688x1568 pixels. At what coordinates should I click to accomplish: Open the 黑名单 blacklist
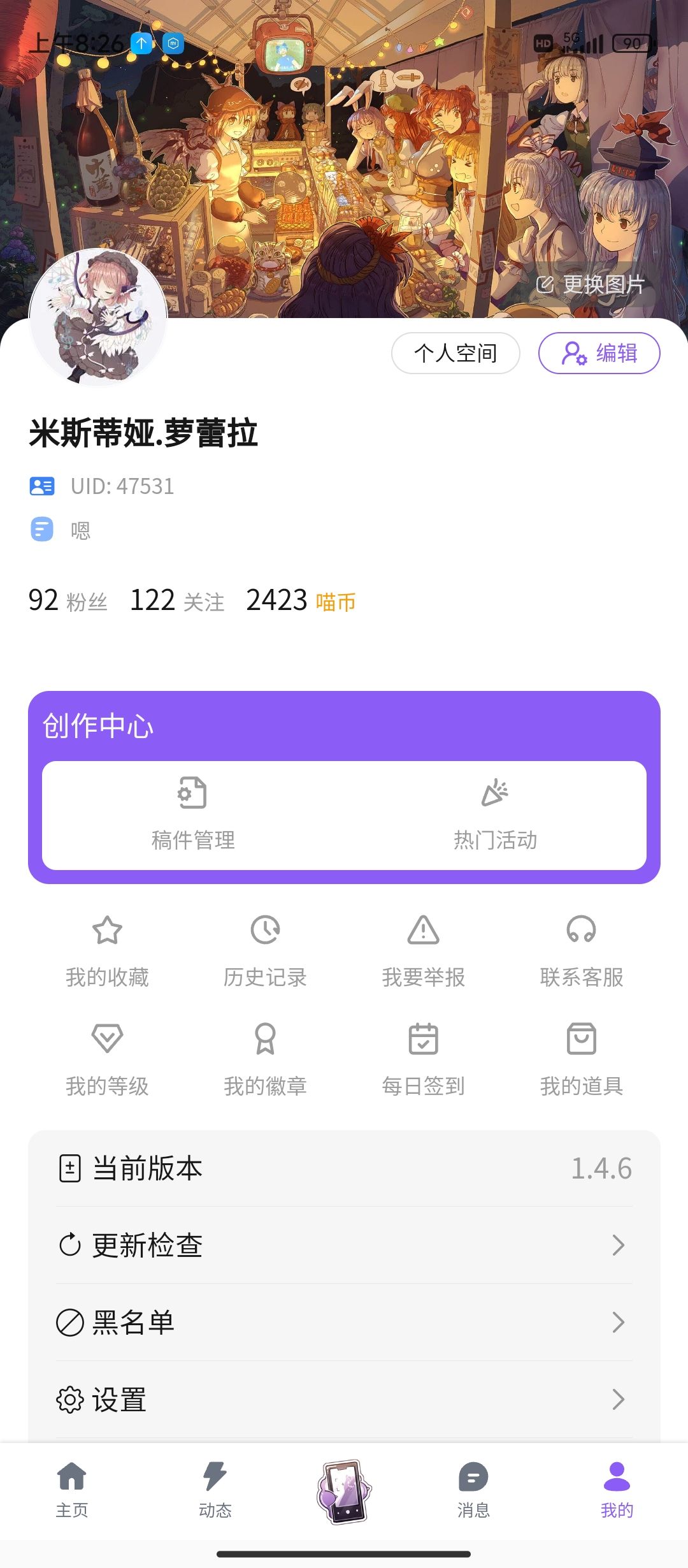coord(344,1323)
